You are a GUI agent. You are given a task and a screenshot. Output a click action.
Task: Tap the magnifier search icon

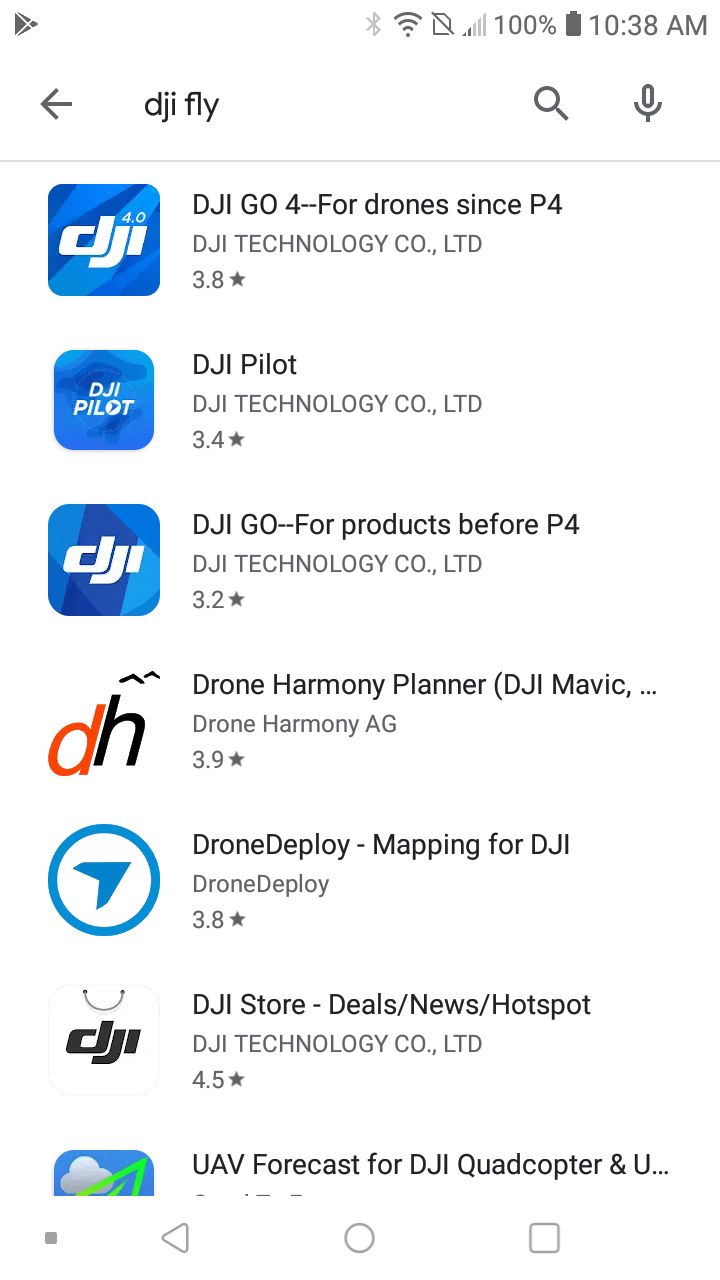550,103
